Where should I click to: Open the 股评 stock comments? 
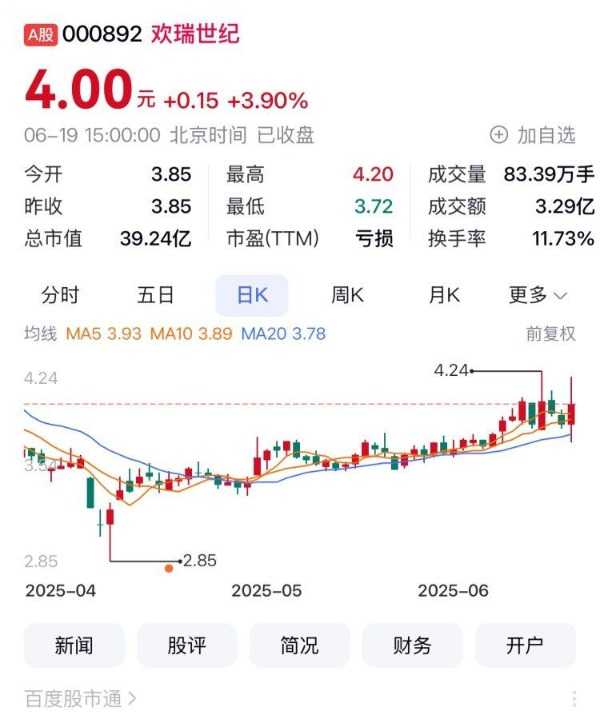pyautogui.click(x=187, y=645)
